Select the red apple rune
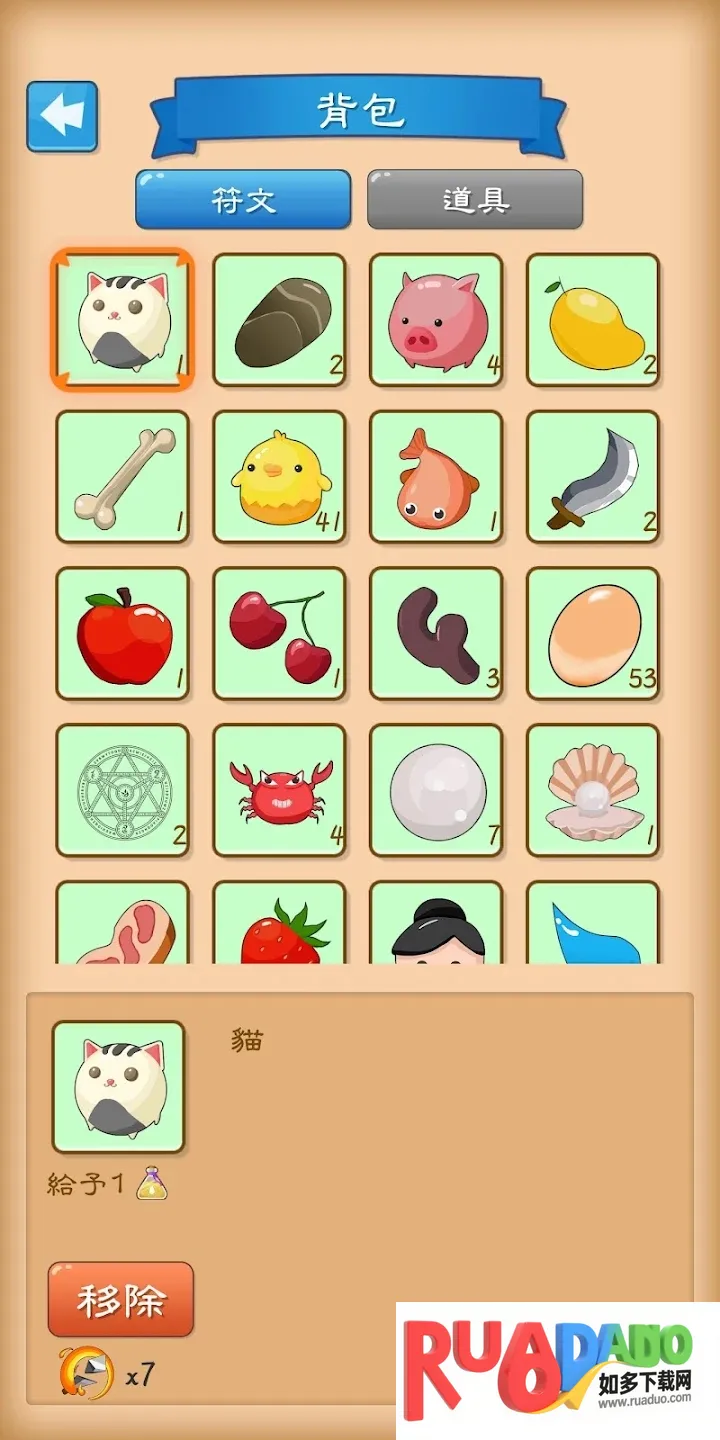Screen dimensions: 720x1440 click(x=122, y=634)
